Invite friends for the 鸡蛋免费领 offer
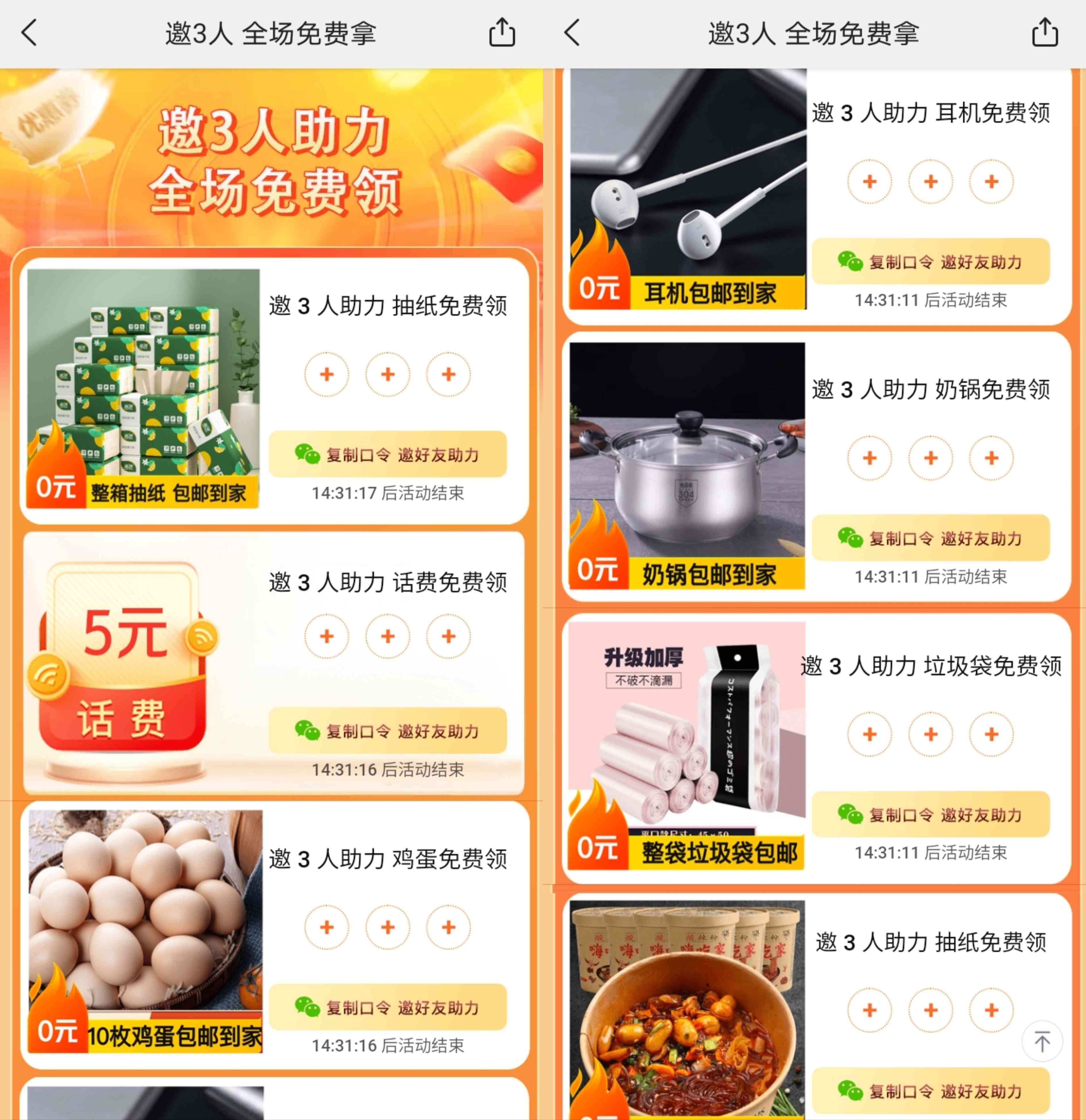The image size is (1086, 1120). [x=388, y=1007]
